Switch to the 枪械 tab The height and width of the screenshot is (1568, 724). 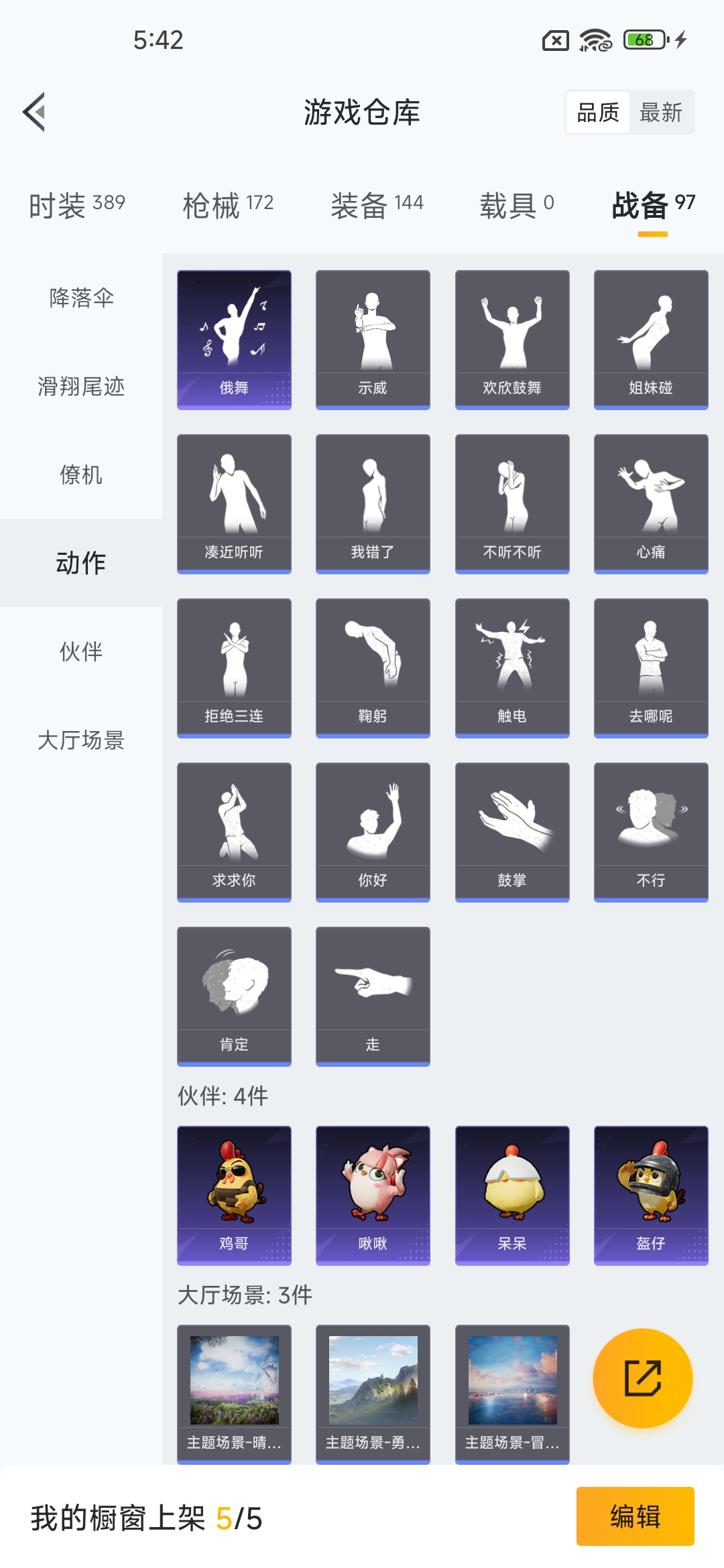click(228, 205)
